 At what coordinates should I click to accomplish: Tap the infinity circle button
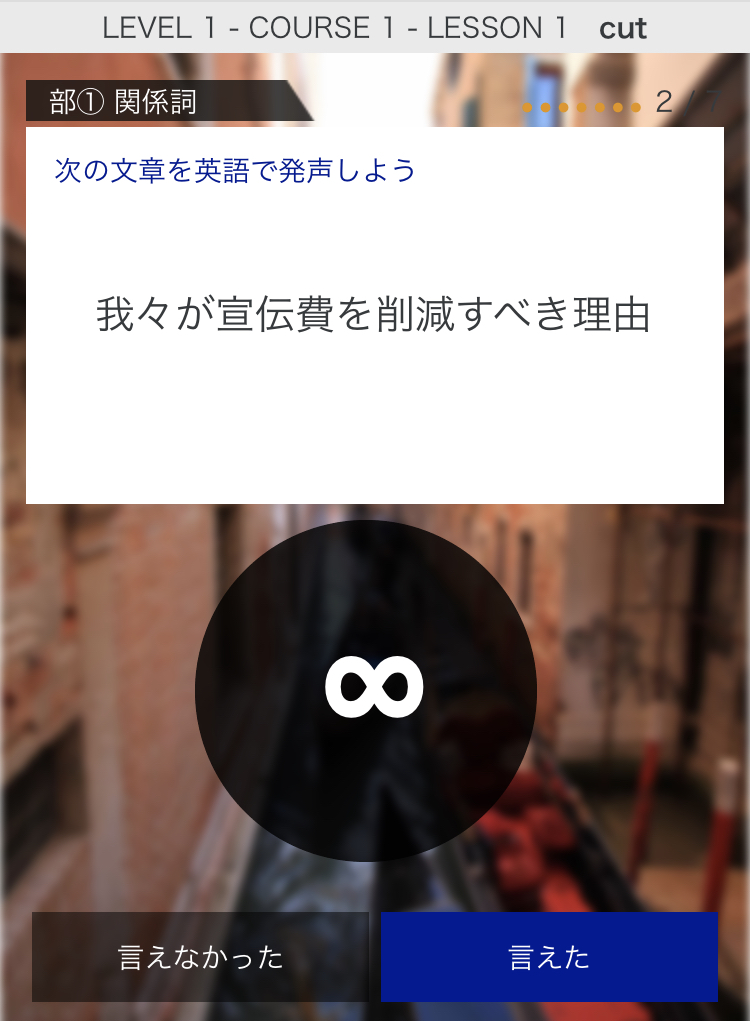[x=366, y=690]
